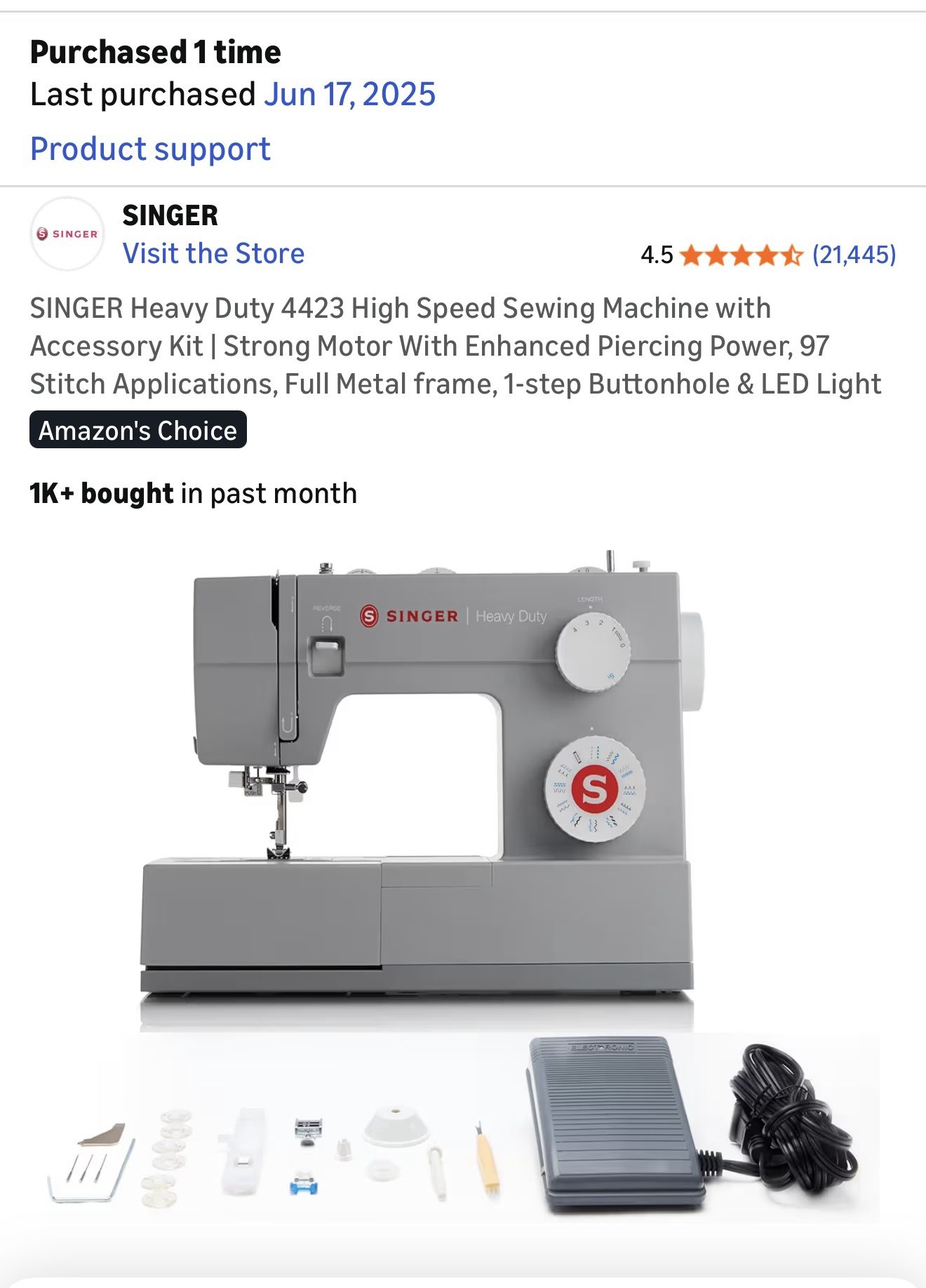Visit the SINGER Store
The height and width of the screenshot is (1288, 926).
[x=212, y=254]
